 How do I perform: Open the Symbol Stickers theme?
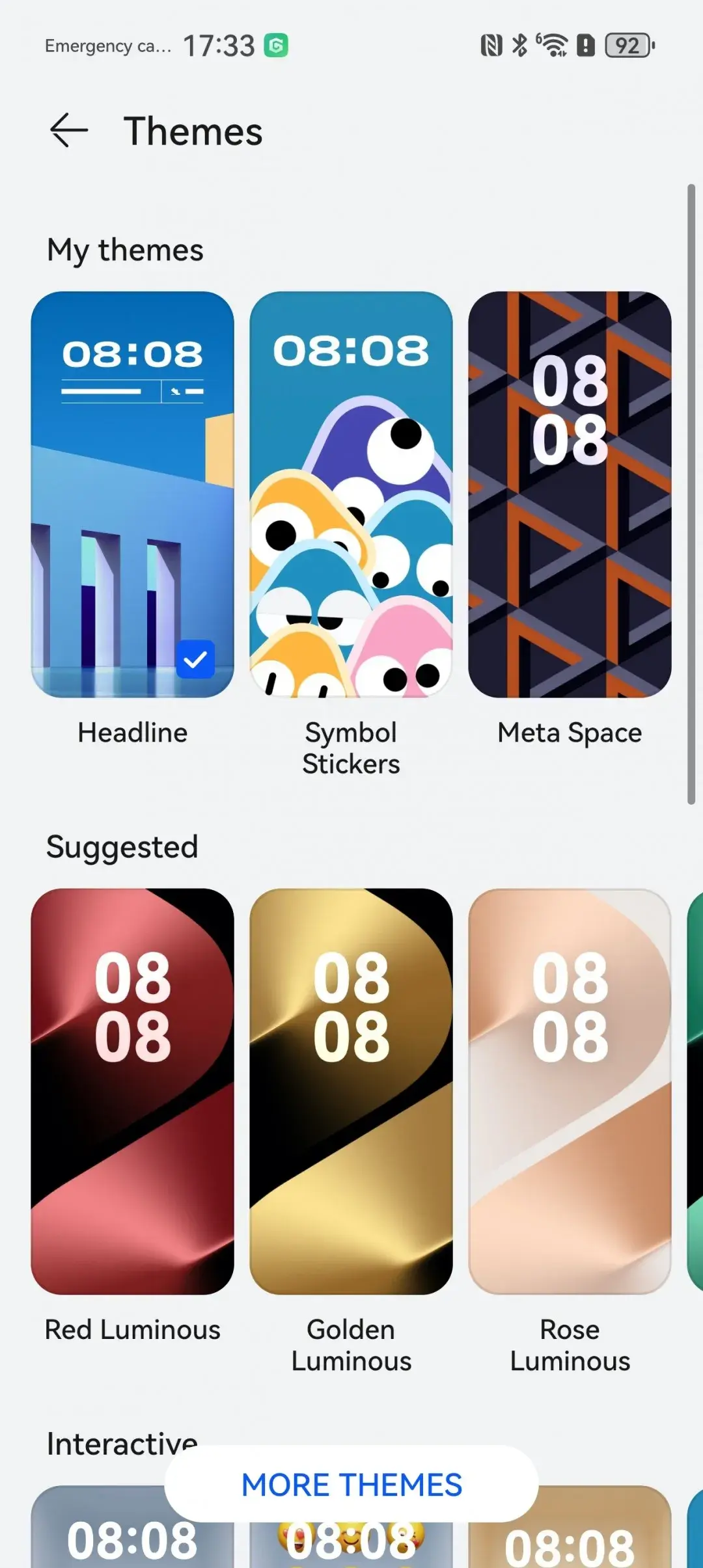point(351,494)
